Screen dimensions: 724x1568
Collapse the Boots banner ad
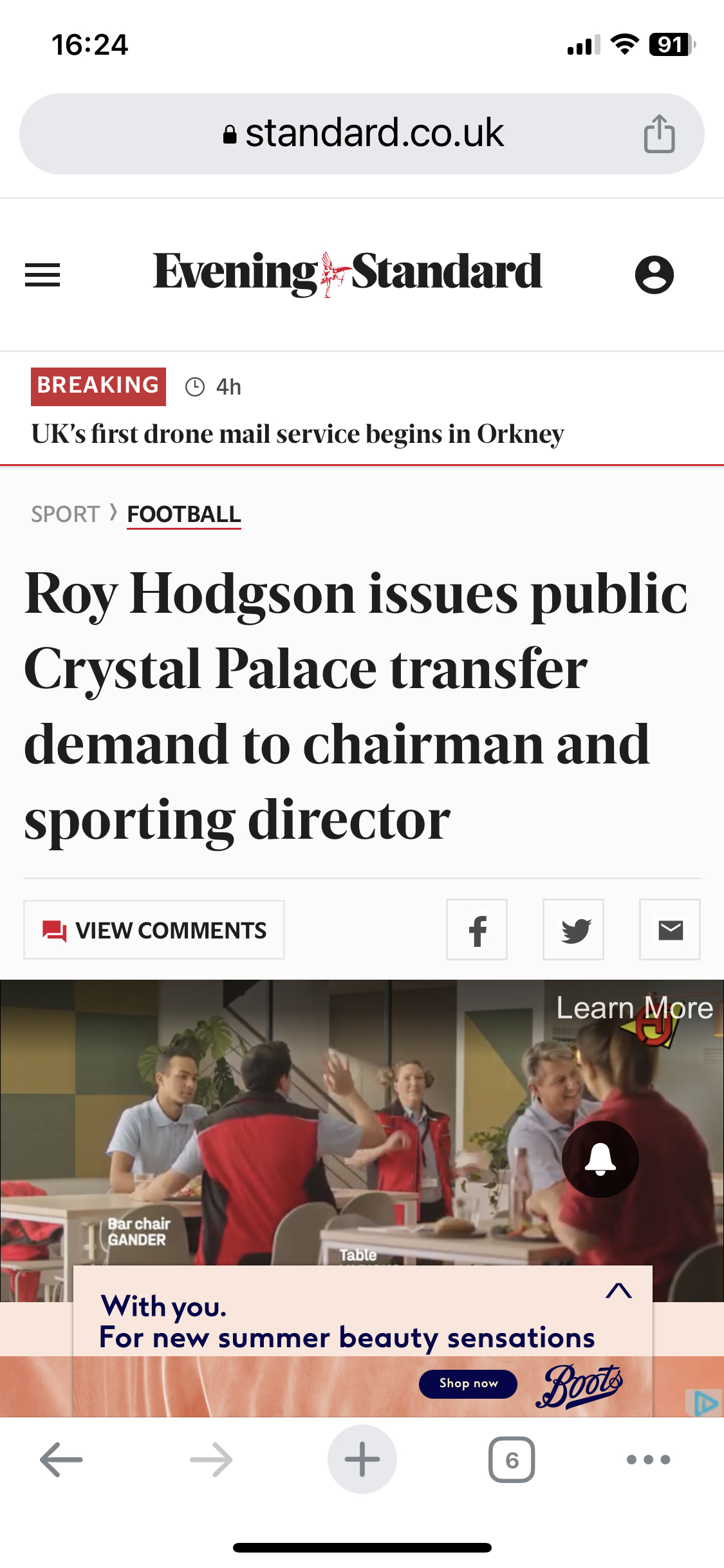tap(618, 1291)
